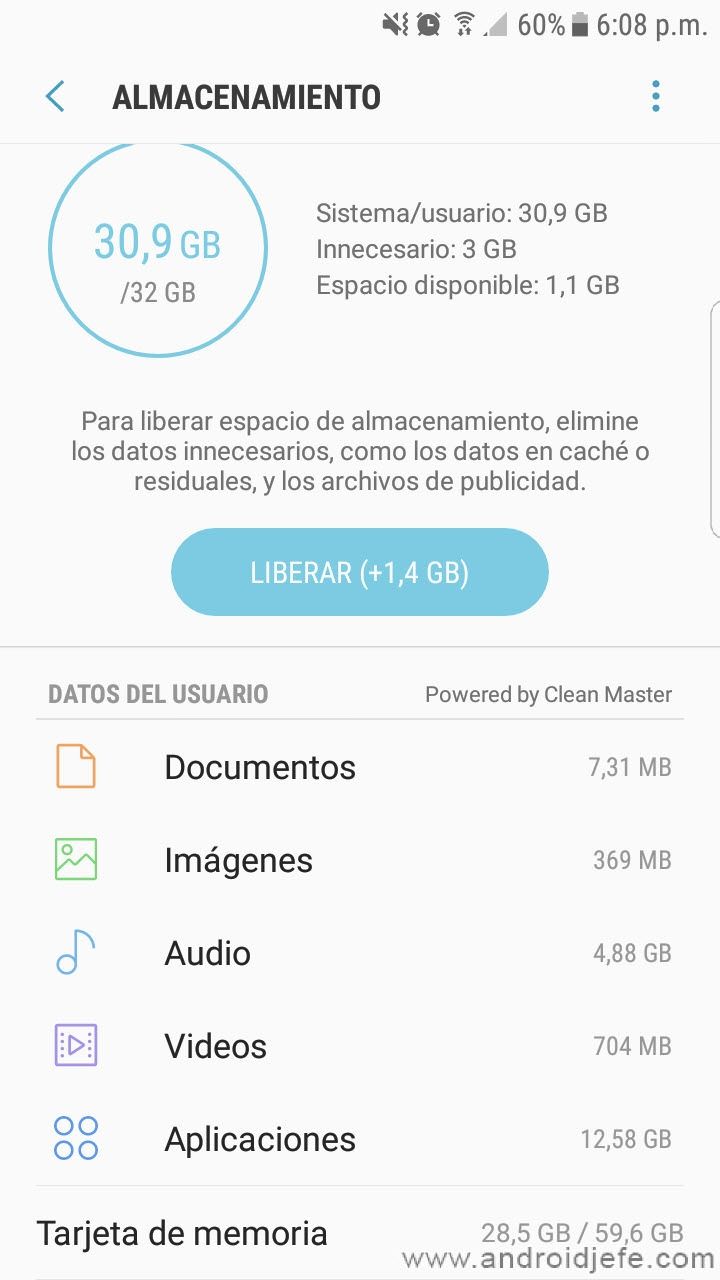720x1280 pixels.
Task: Open Tarjeta de memoria details
Action: 360,1233
